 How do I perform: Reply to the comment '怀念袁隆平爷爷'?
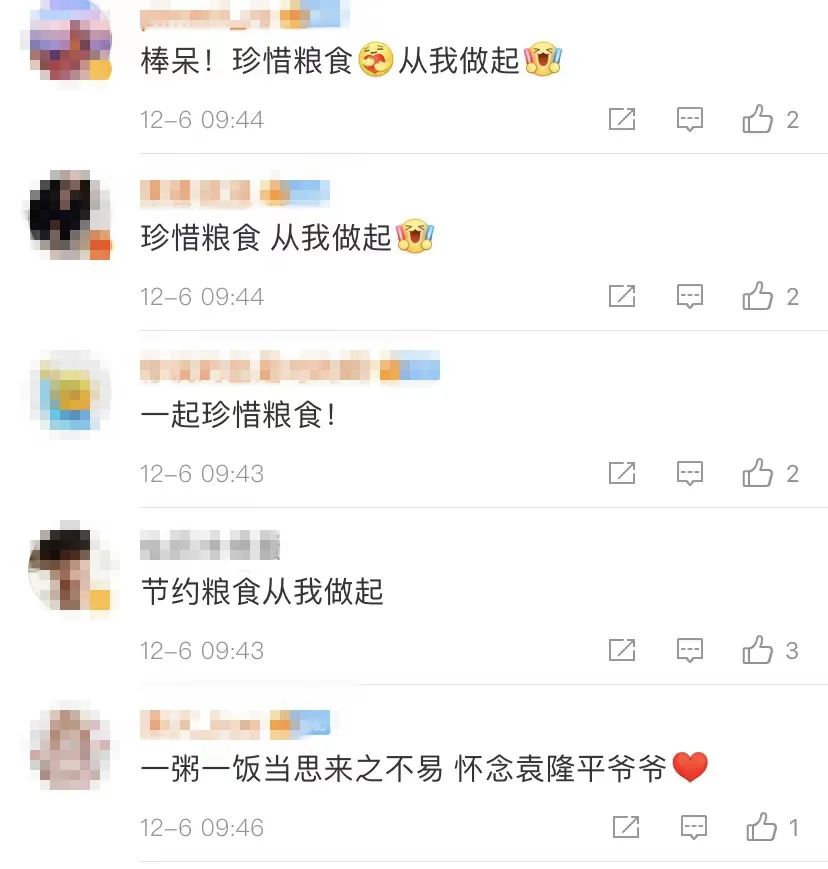coord(693,827)
